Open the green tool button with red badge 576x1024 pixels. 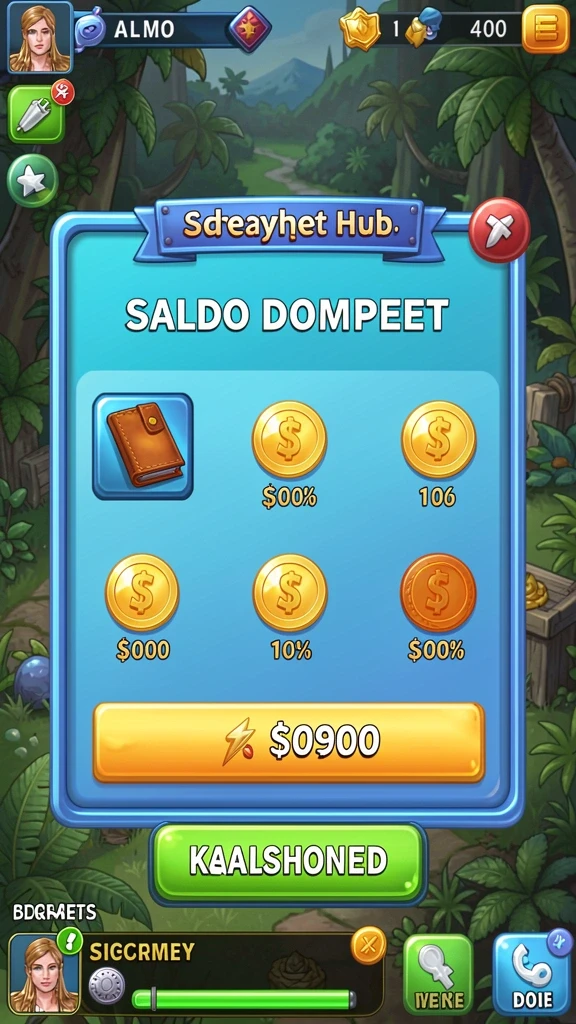(37, 114)
